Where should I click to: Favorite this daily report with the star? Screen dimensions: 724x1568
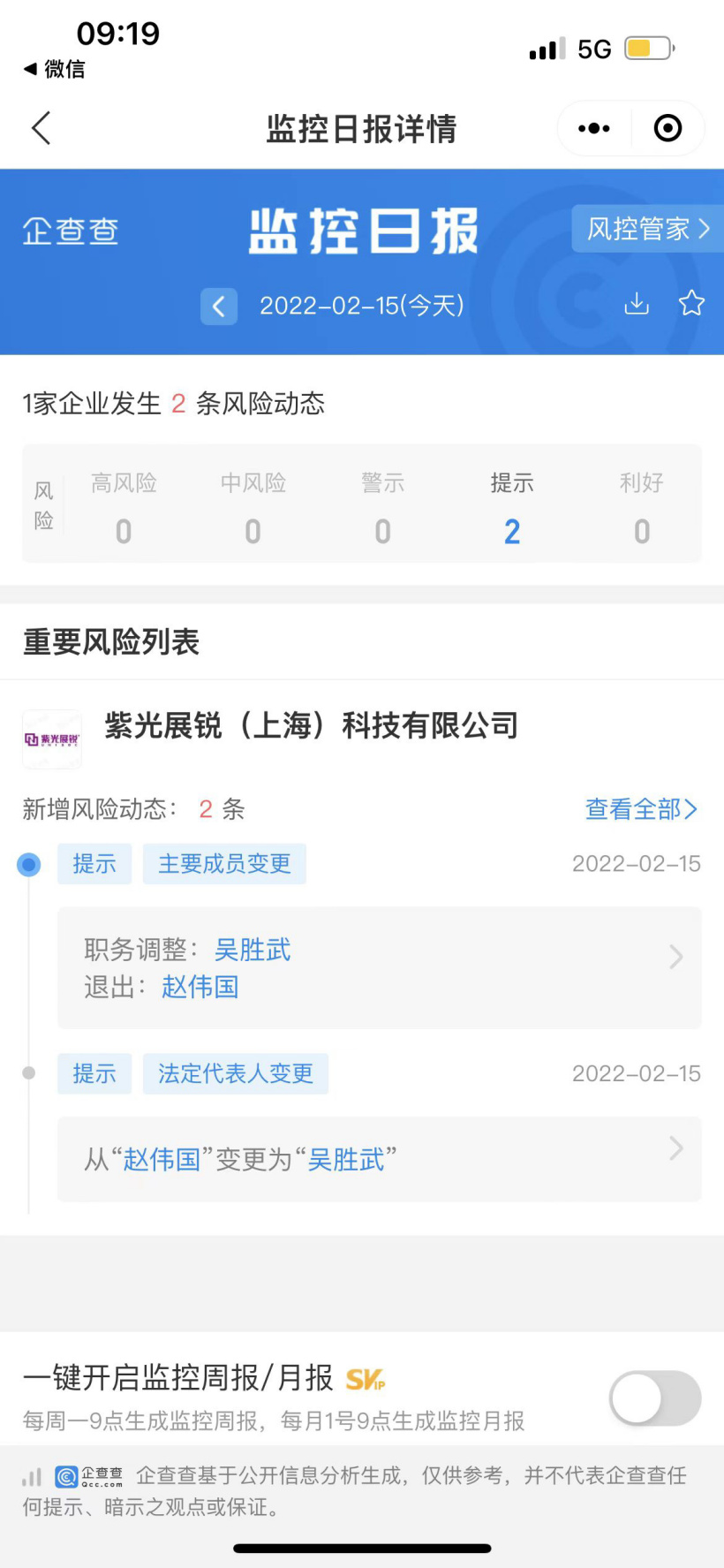pyautogui.click(x=691, y=304)
